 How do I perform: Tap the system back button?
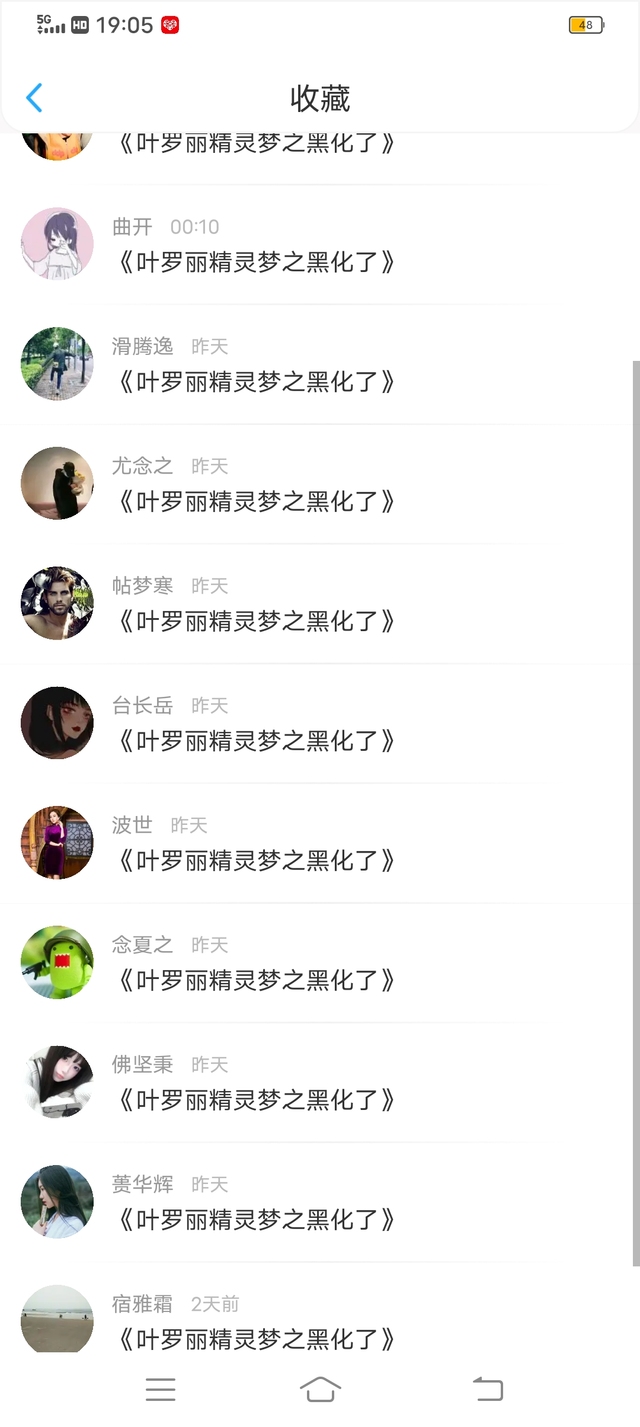coord(488,1389)
